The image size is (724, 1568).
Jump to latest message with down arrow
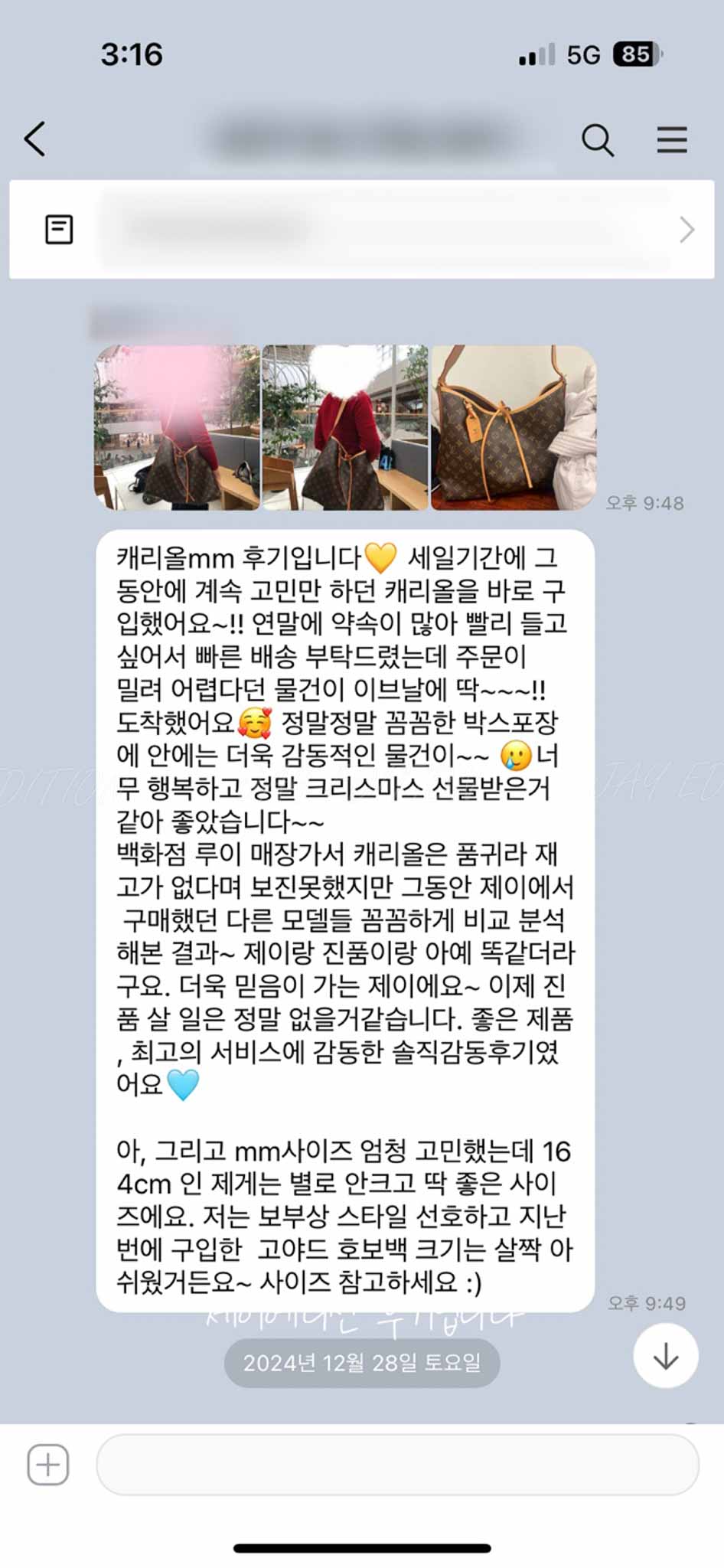click(x=665, y=1355)
